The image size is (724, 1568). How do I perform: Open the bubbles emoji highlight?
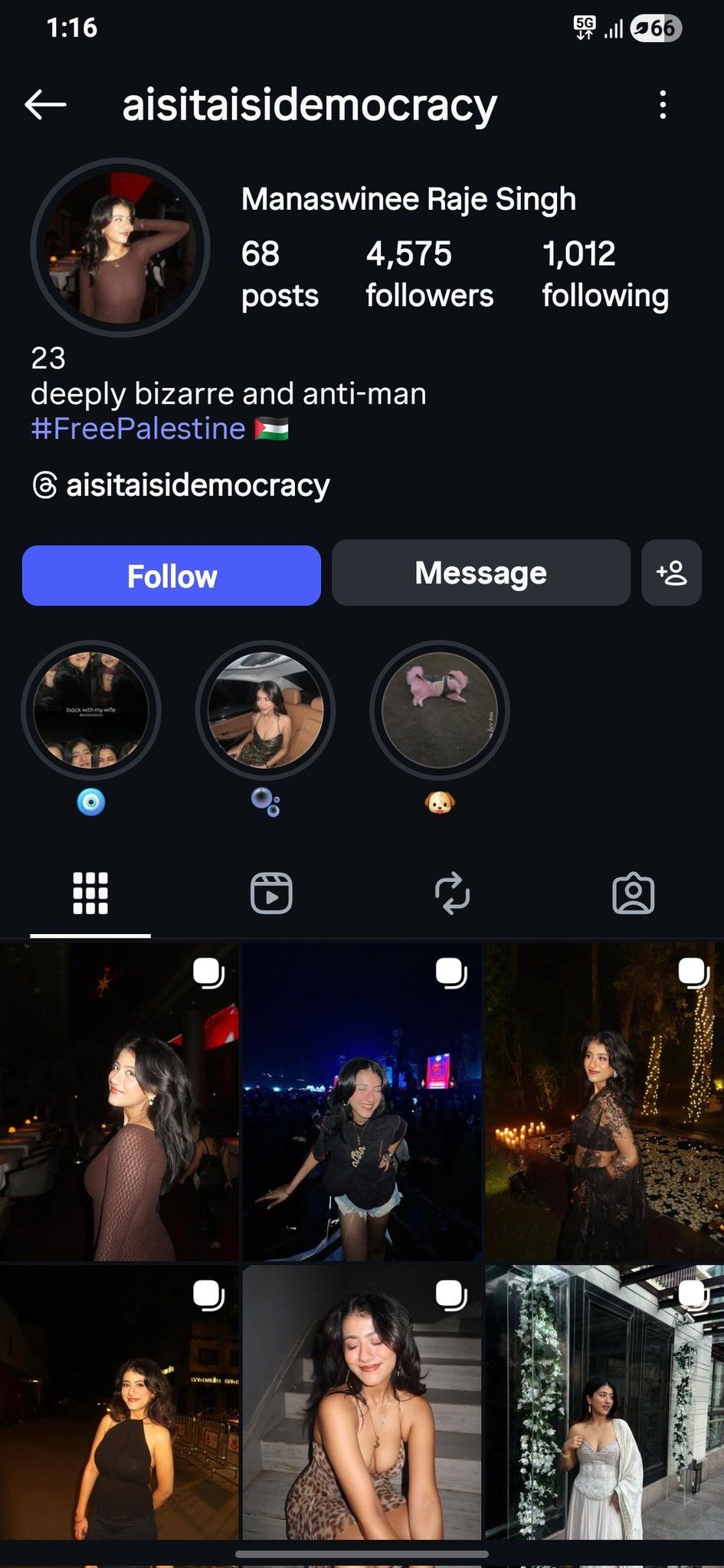265,710
